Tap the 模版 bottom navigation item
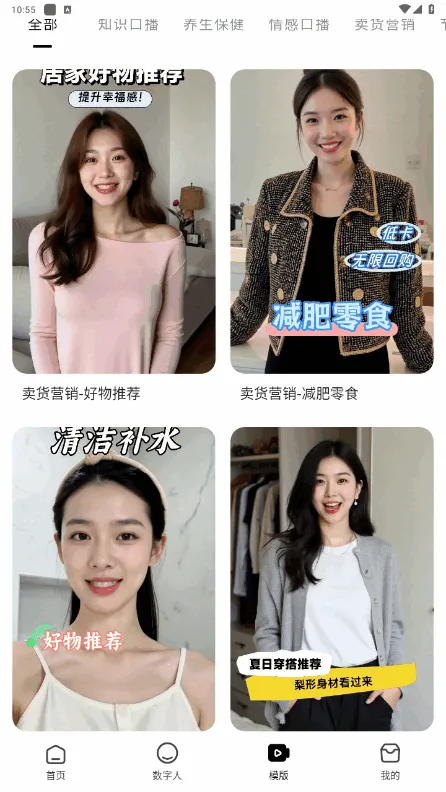 click(x=278, y=762)
